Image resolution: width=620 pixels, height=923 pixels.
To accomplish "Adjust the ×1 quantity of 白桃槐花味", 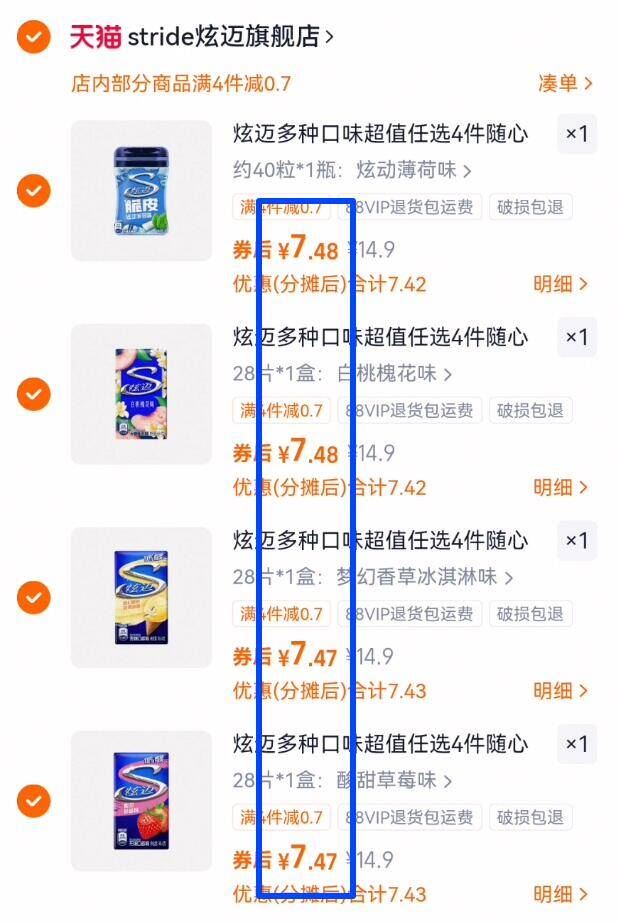I will point(577,338).
